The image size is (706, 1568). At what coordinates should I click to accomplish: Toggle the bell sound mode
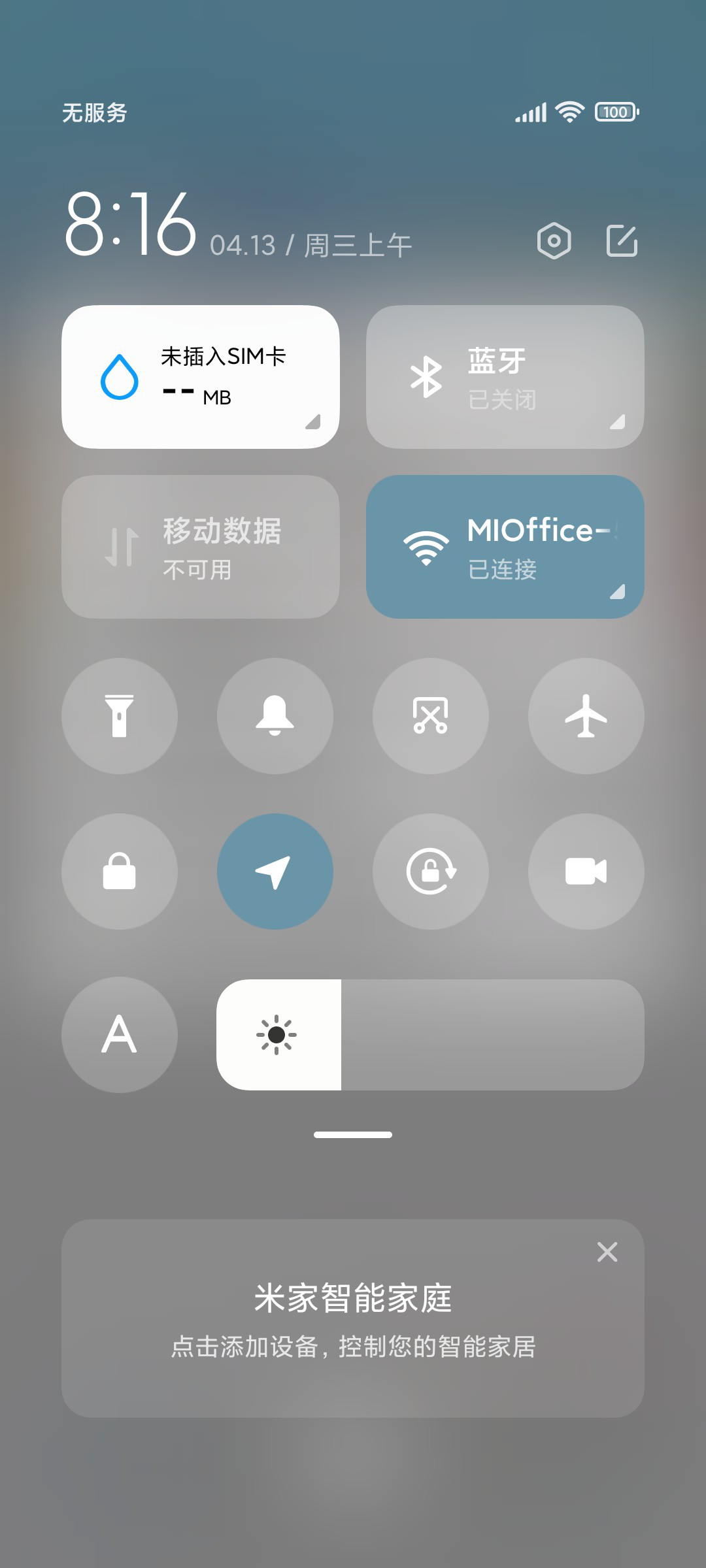pos(275,716)
